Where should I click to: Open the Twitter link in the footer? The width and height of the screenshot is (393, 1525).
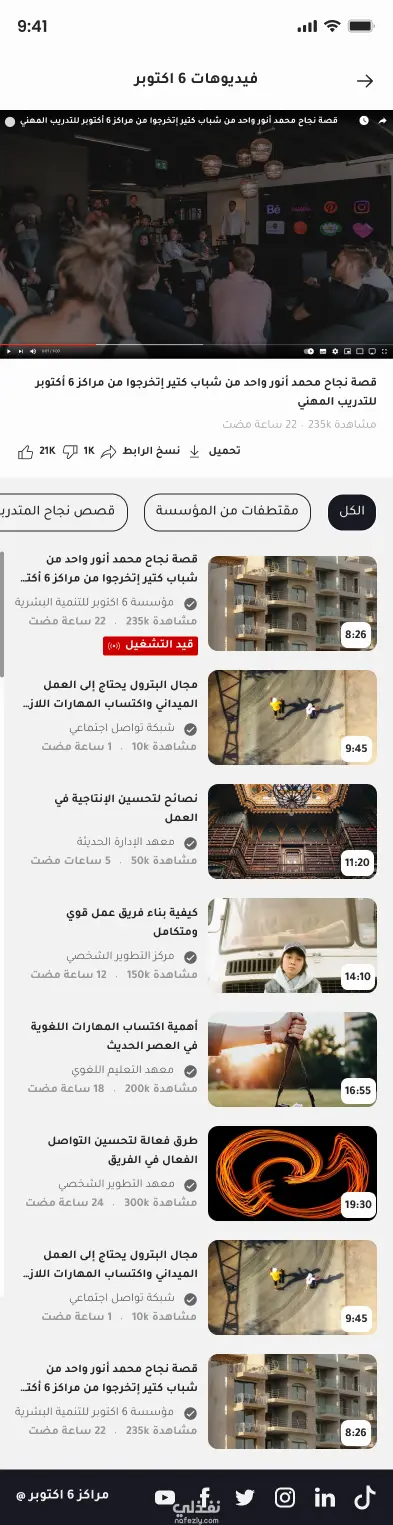click(245, 1497)
